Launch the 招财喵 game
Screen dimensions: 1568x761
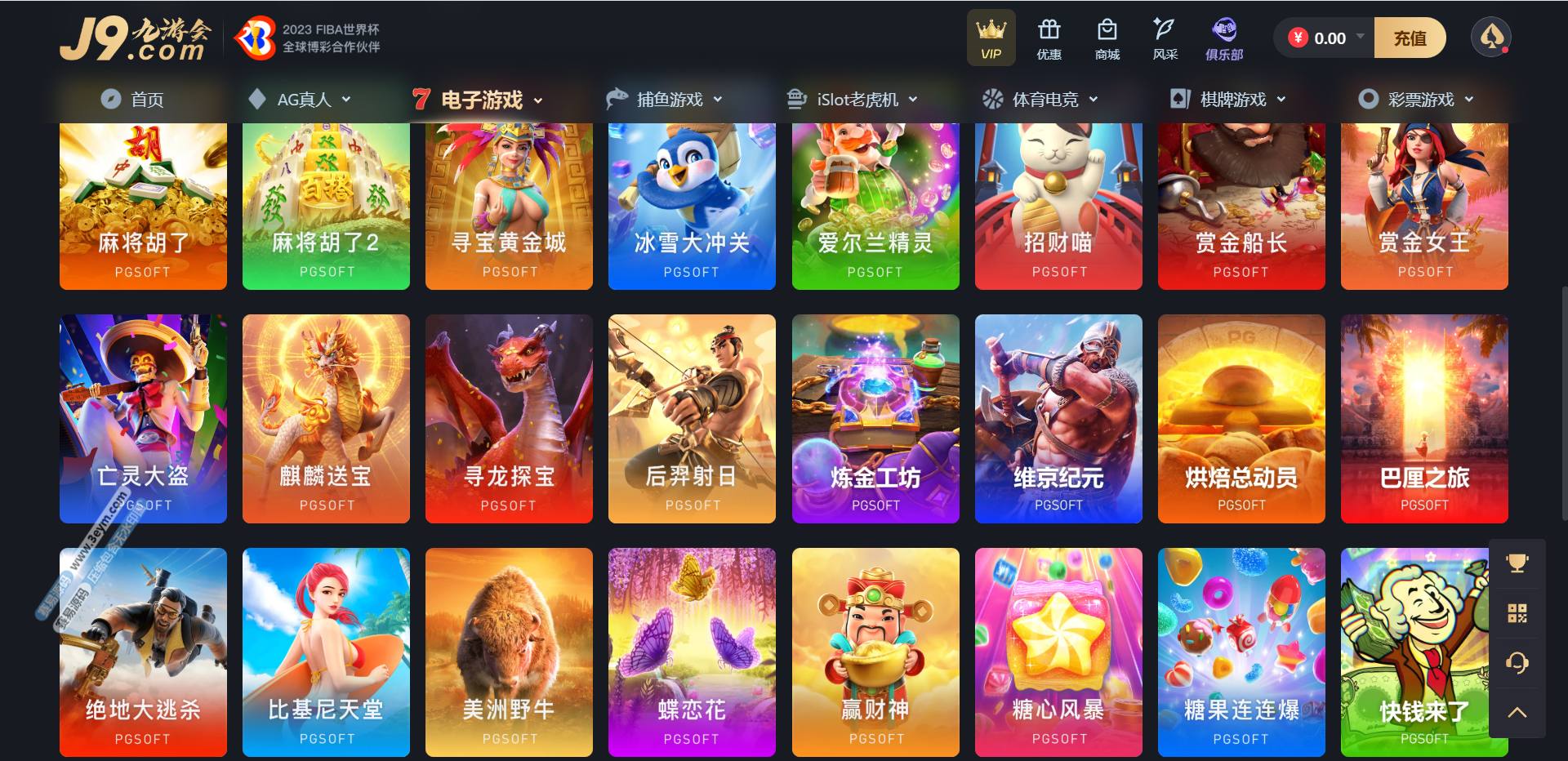[x=1058, y=206]
